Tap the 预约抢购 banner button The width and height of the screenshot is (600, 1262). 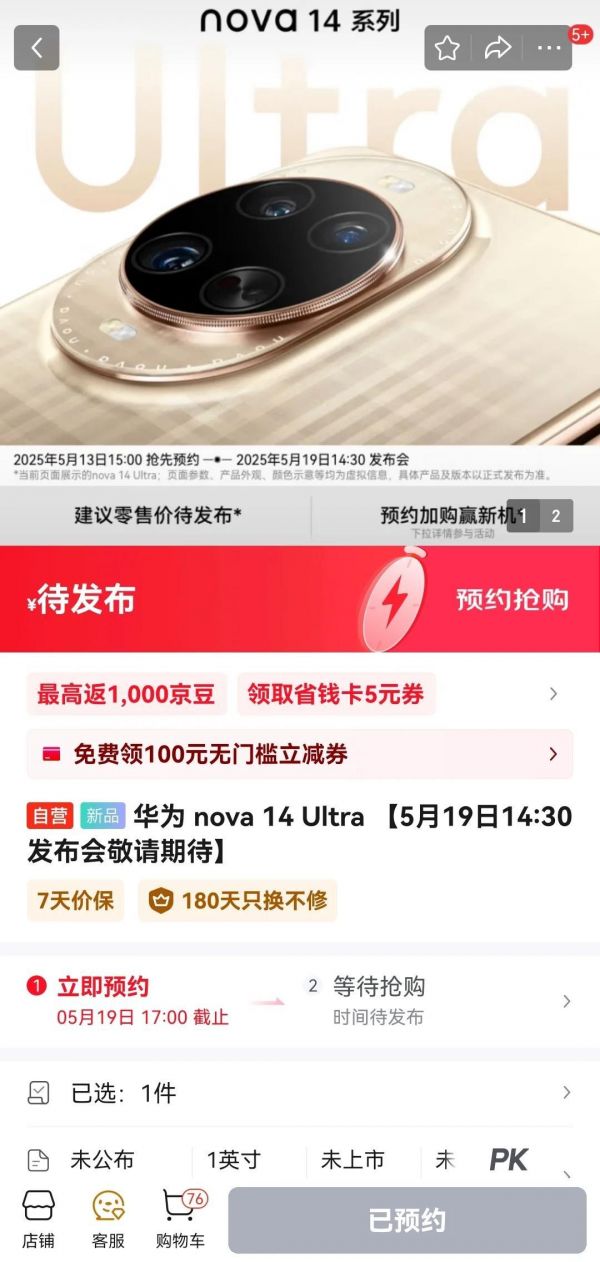click(511, 599)
